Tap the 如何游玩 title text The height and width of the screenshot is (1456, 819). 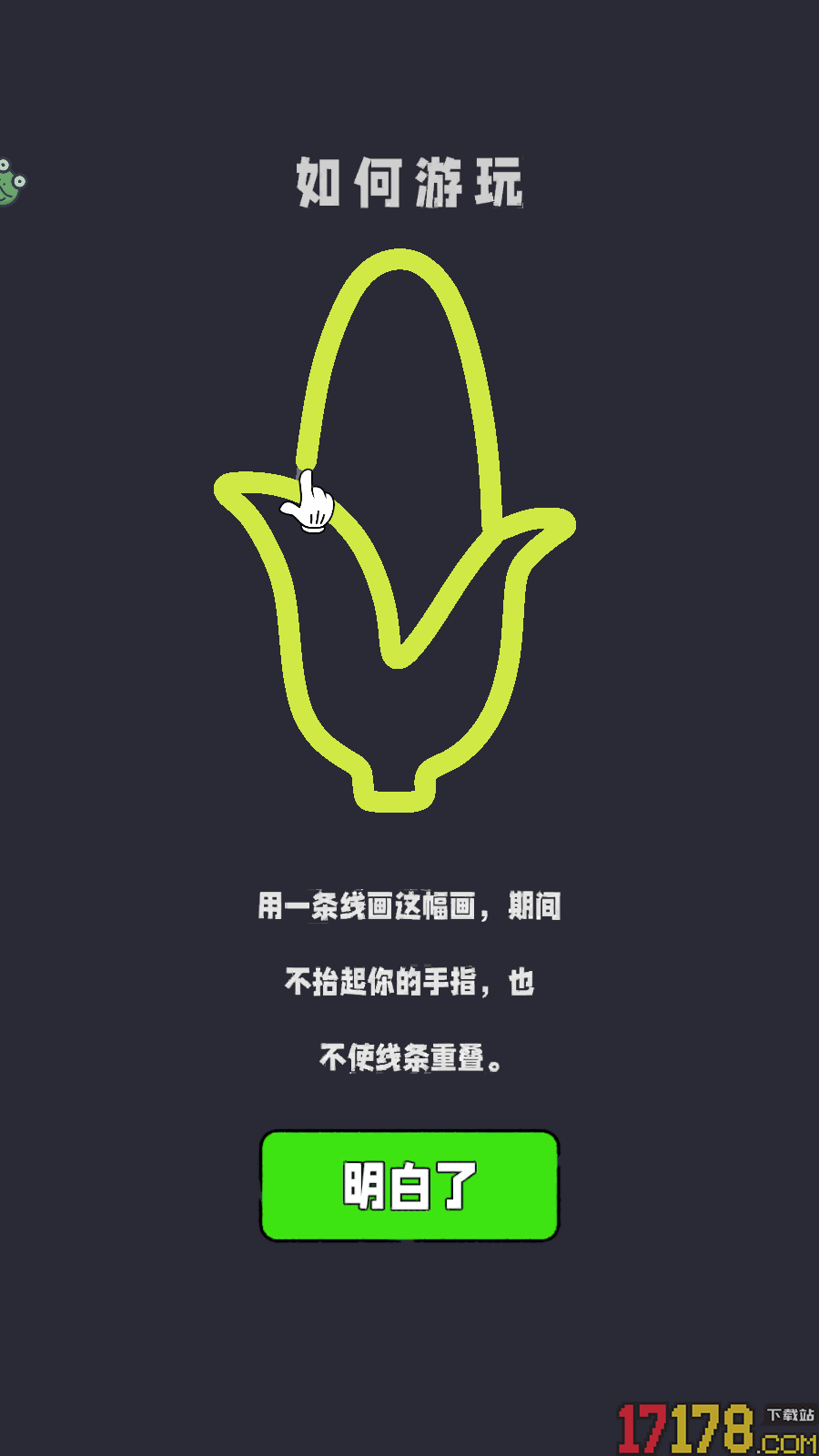tap(409, 185)
